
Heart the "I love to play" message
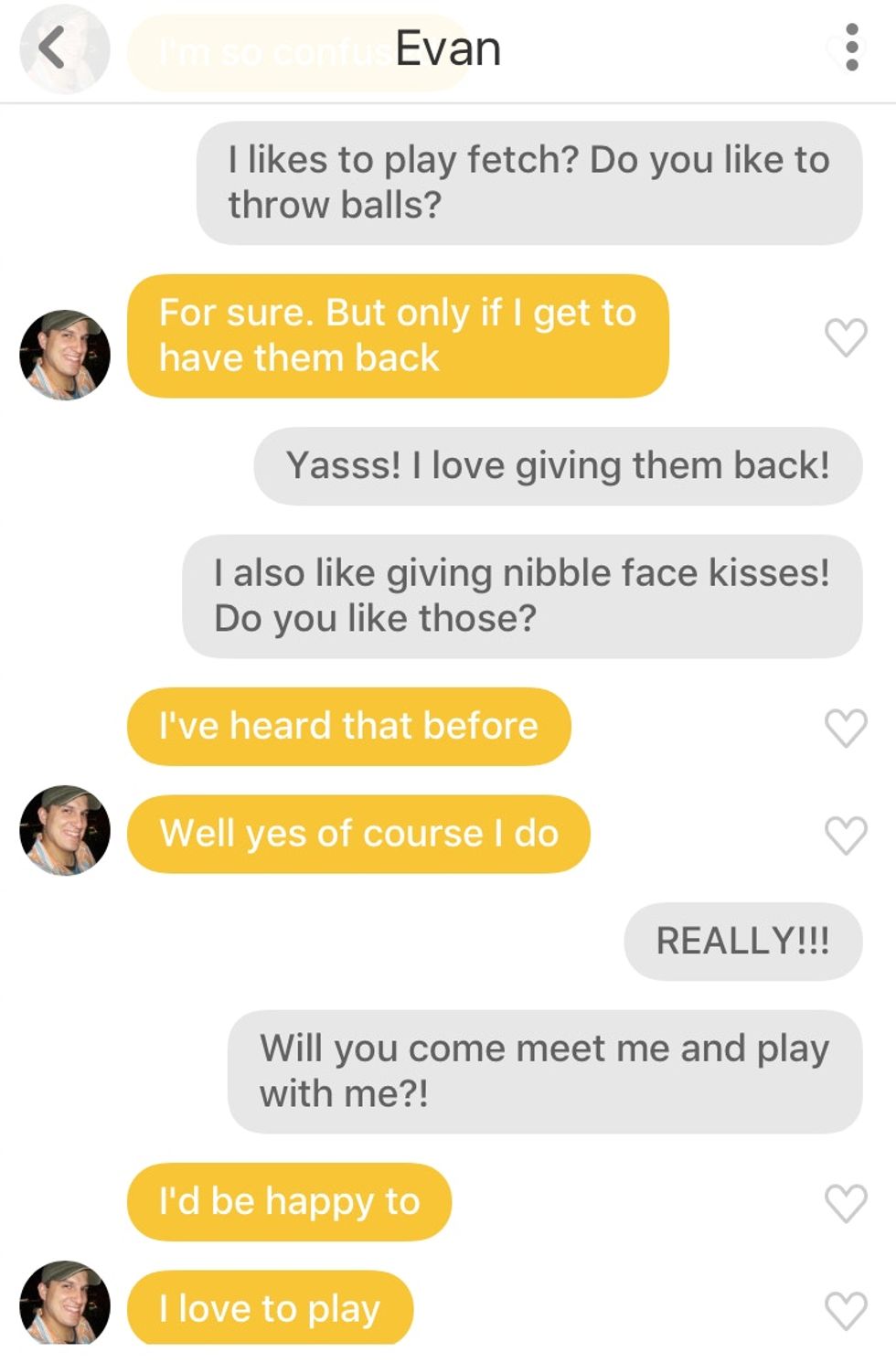pos(846,1310)
